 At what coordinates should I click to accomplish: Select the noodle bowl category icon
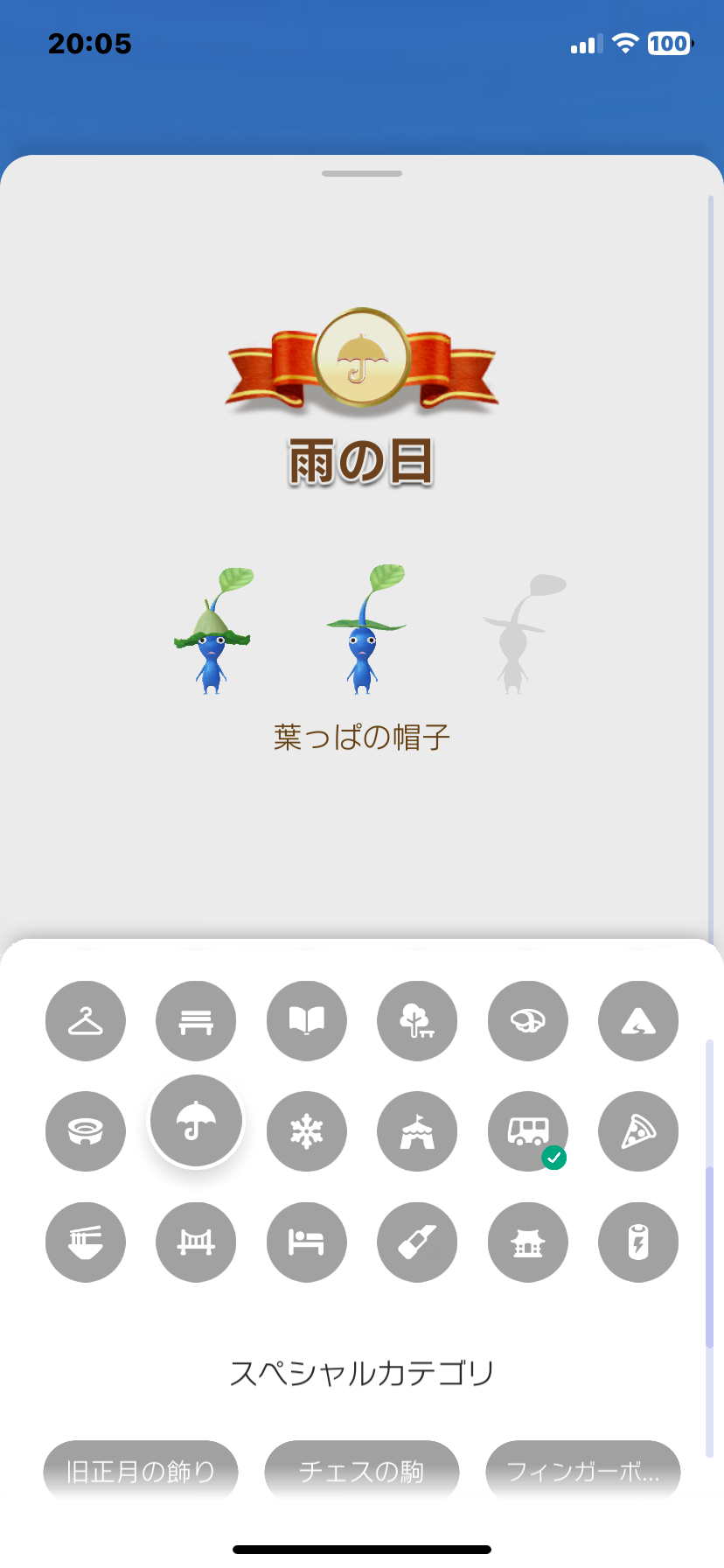86,1242
